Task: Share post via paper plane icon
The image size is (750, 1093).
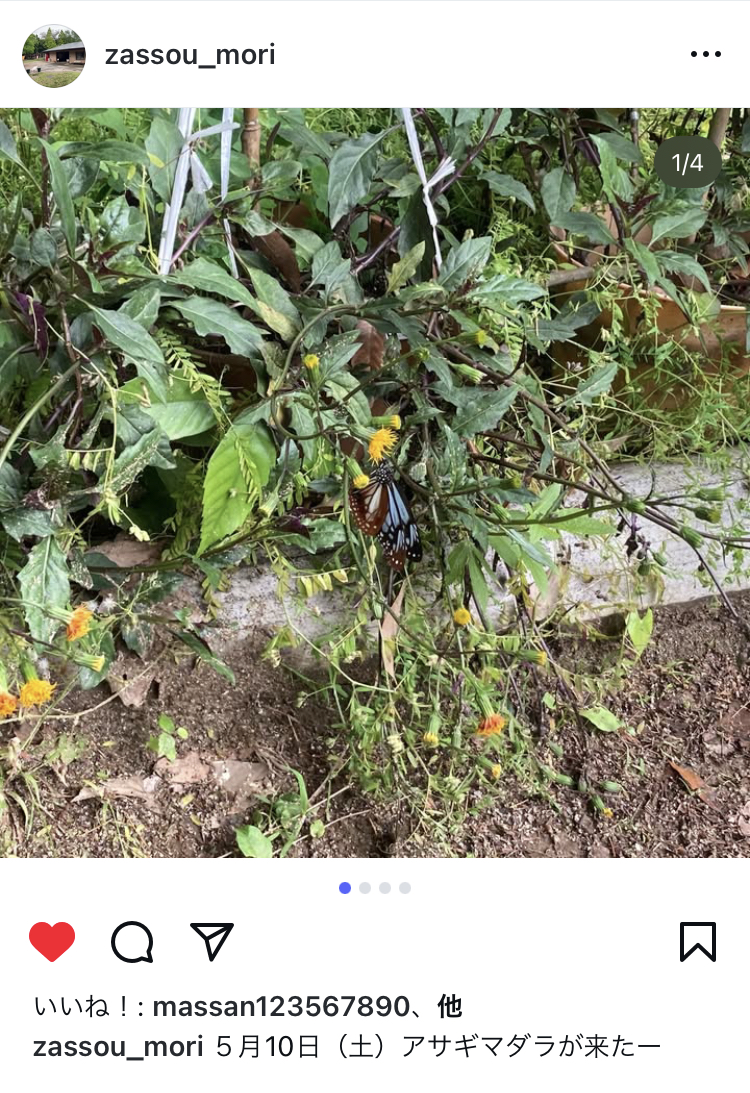Action: (x=212, y=942)
